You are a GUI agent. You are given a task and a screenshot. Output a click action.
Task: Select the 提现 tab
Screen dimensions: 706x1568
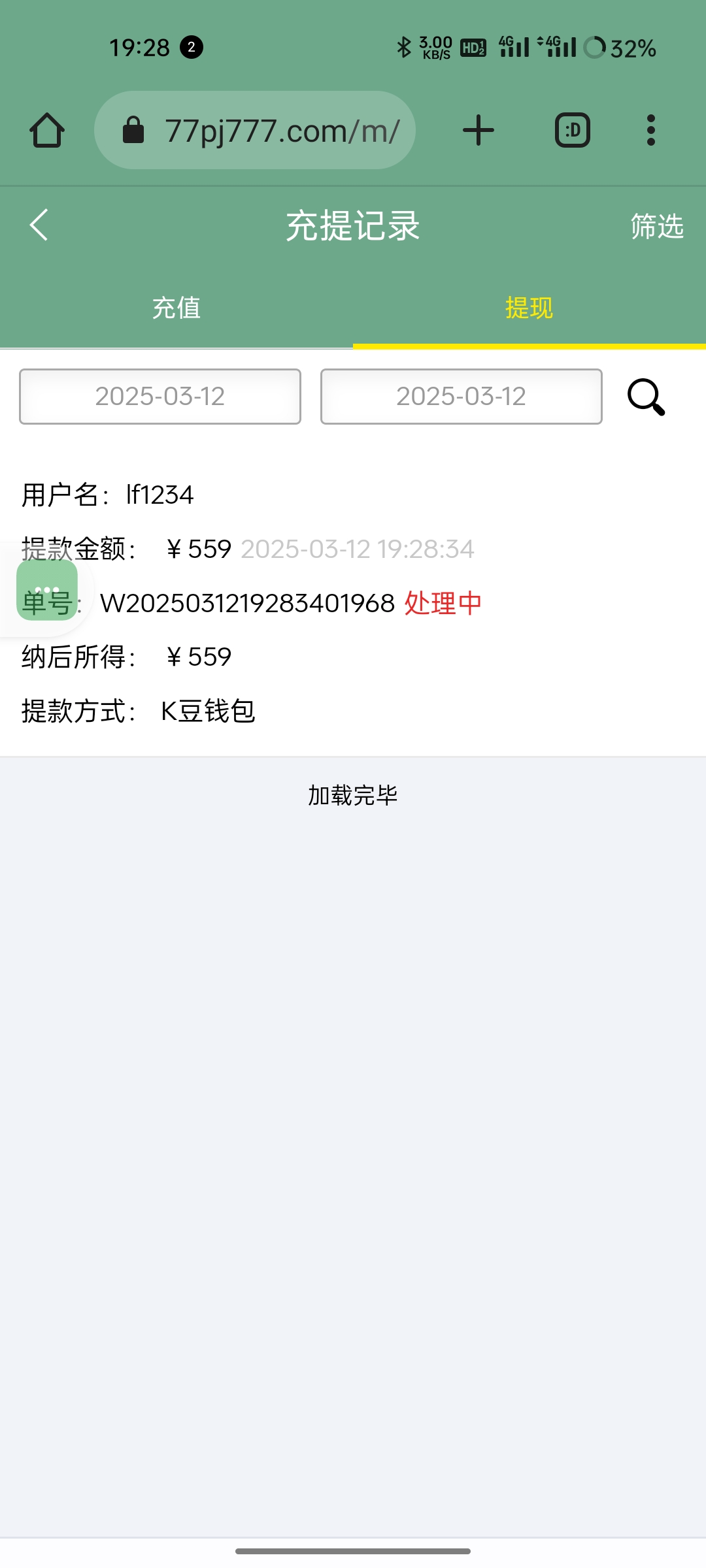[x=529, y=308]
